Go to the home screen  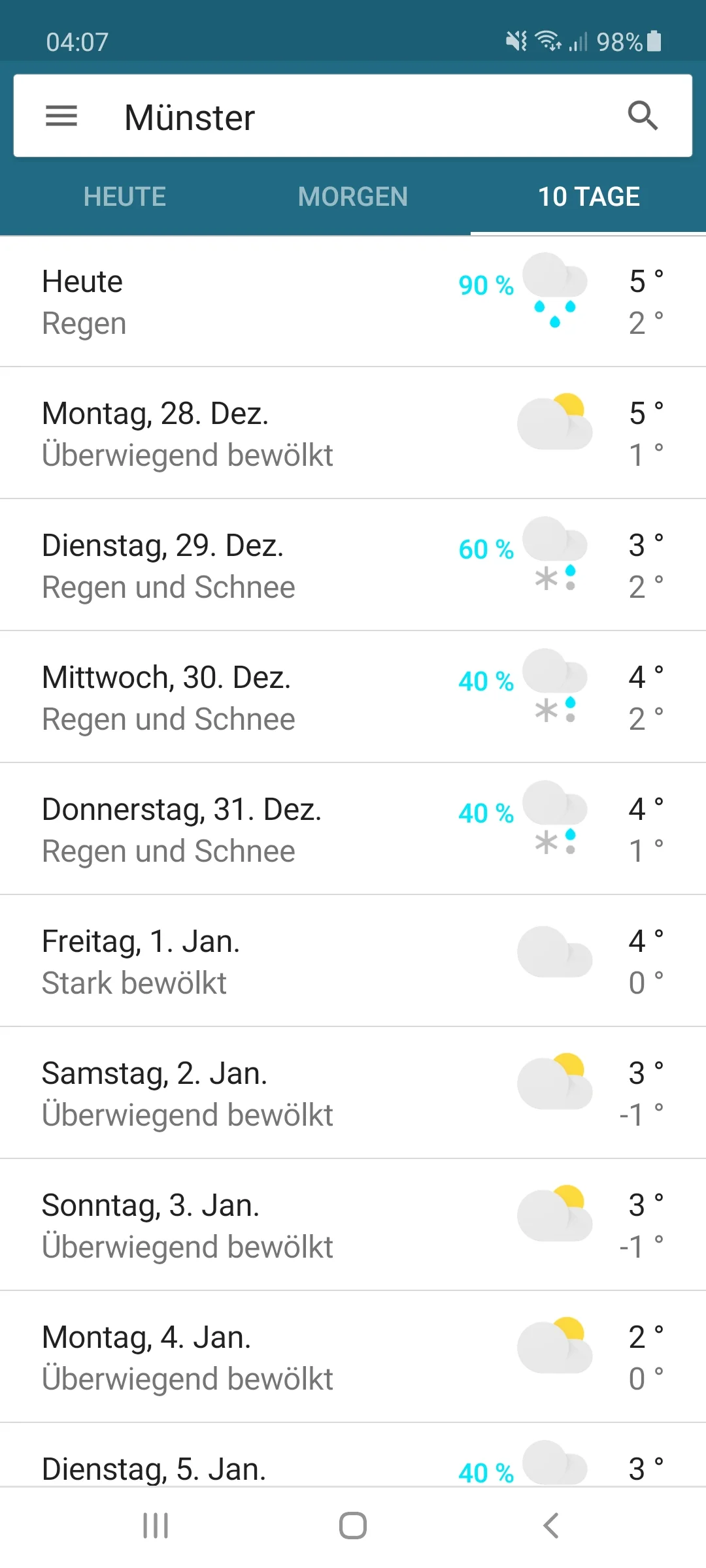pyautogui.click(x=353, y=1526)
